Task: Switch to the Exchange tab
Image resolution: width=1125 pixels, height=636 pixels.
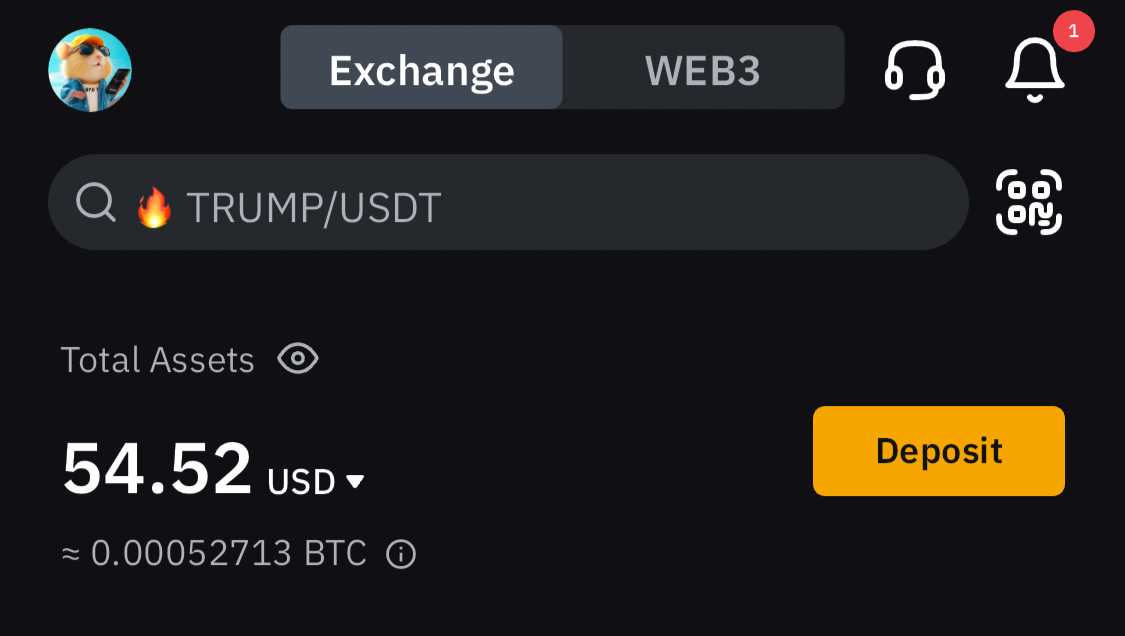Action: [x=421, y=69]
